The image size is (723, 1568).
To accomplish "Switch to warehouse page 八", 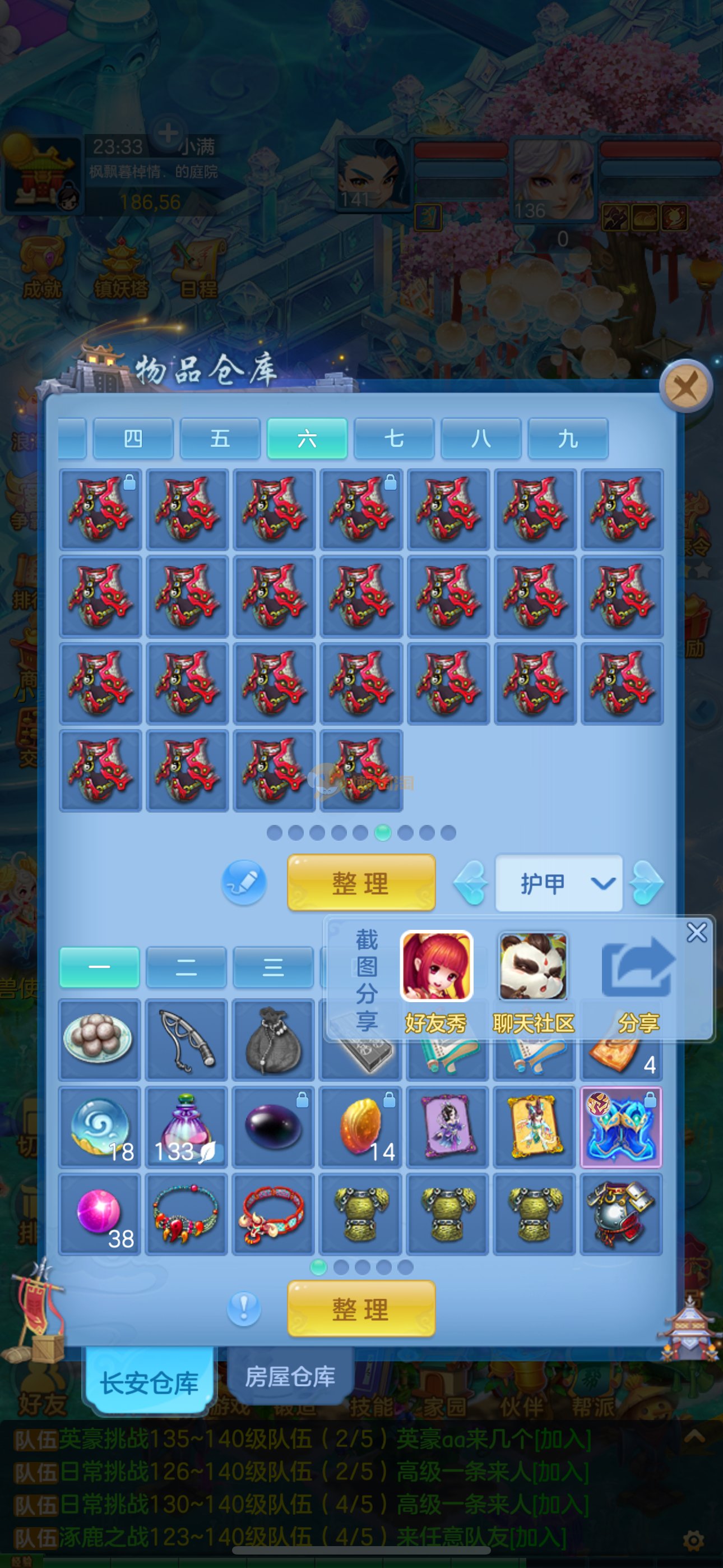I will 481,438.
